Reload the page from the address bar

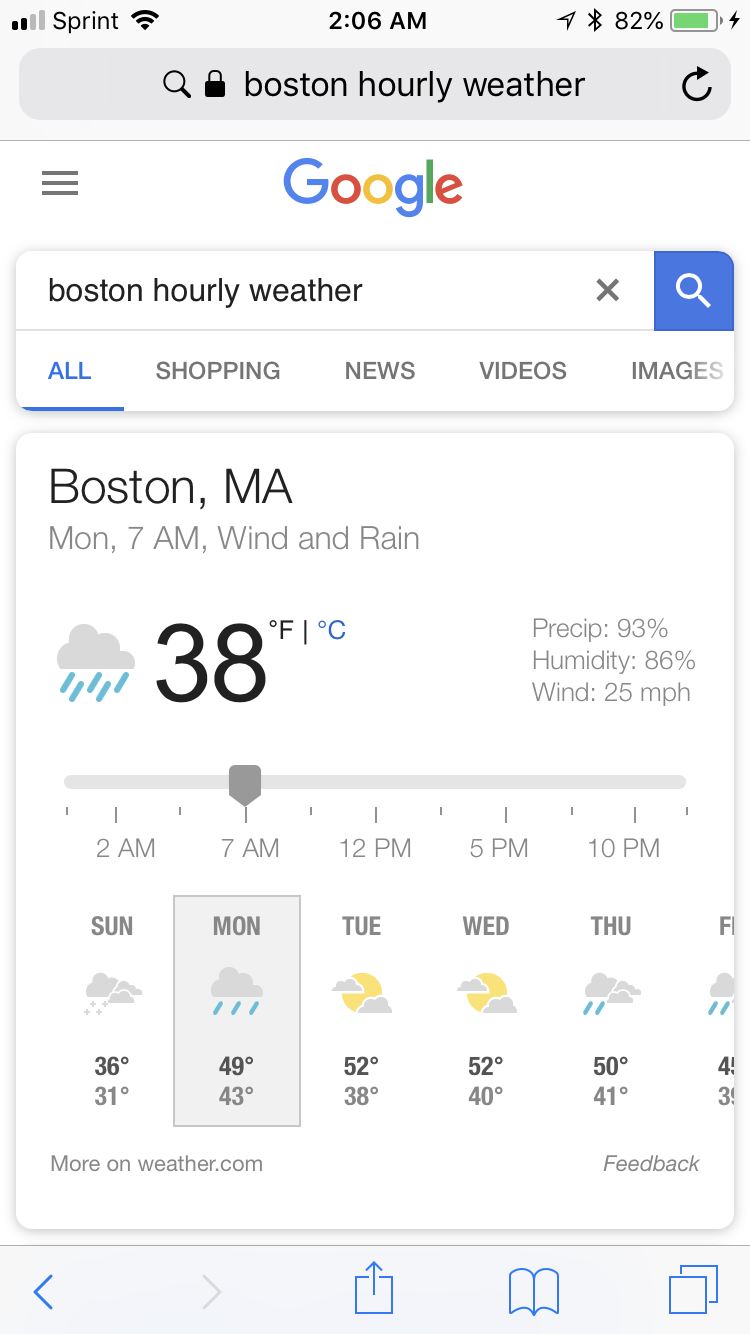point(696,85)
